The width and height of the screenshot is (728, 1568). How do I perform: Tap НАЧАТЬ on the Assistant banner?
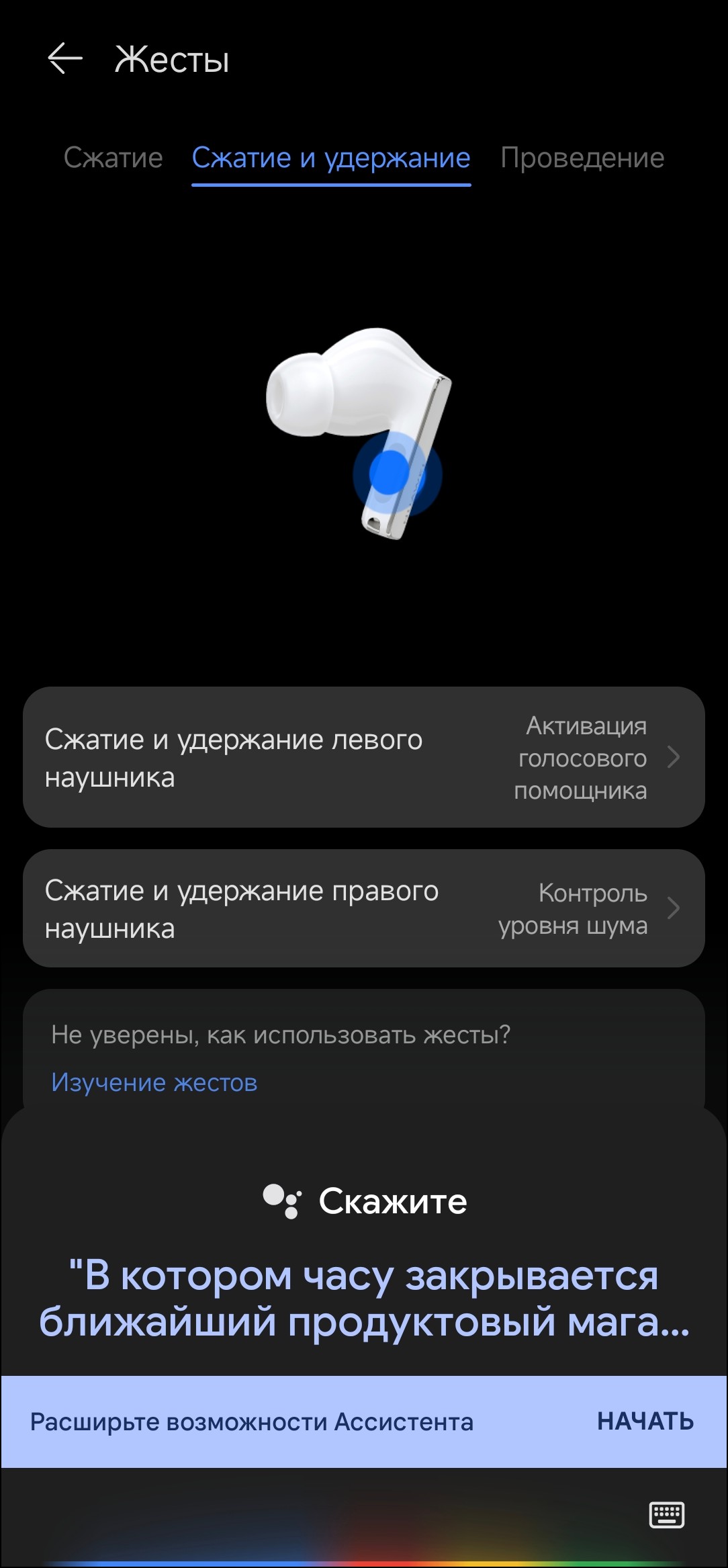[645, 1421]
